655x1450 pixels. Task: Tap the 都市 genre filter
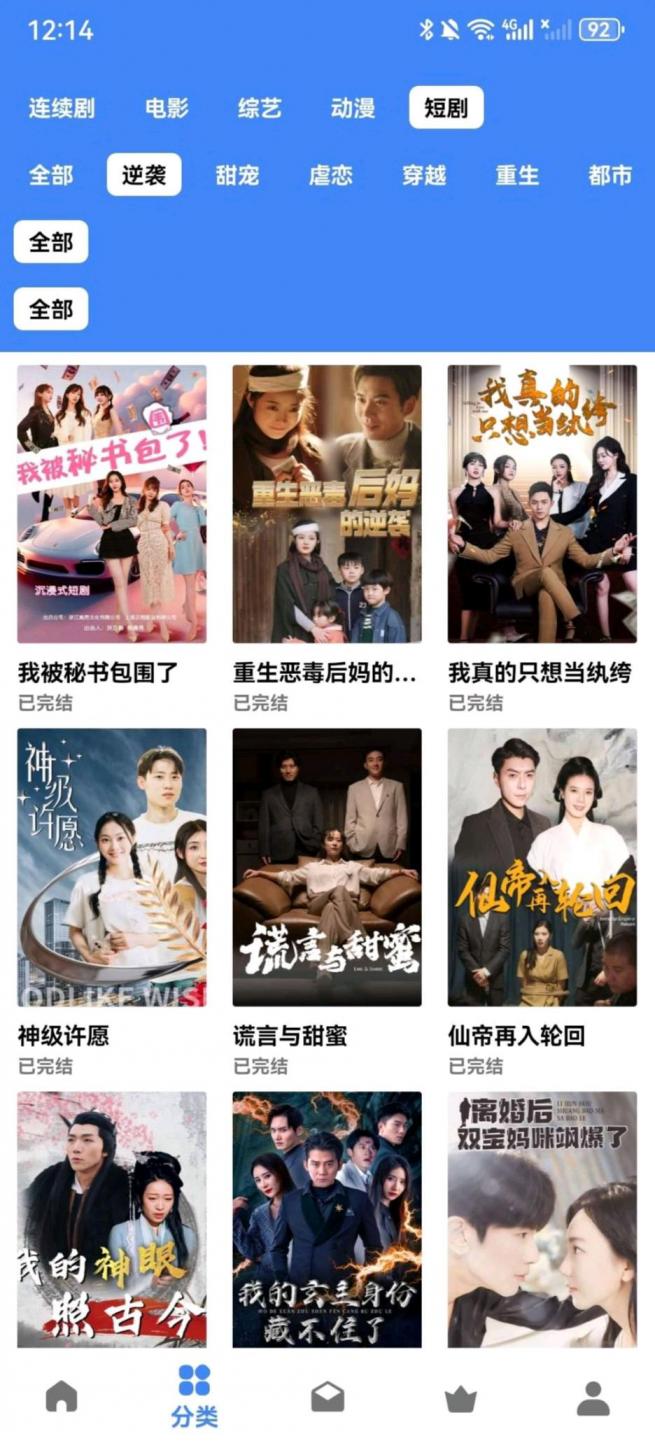(x=610, y=175)
